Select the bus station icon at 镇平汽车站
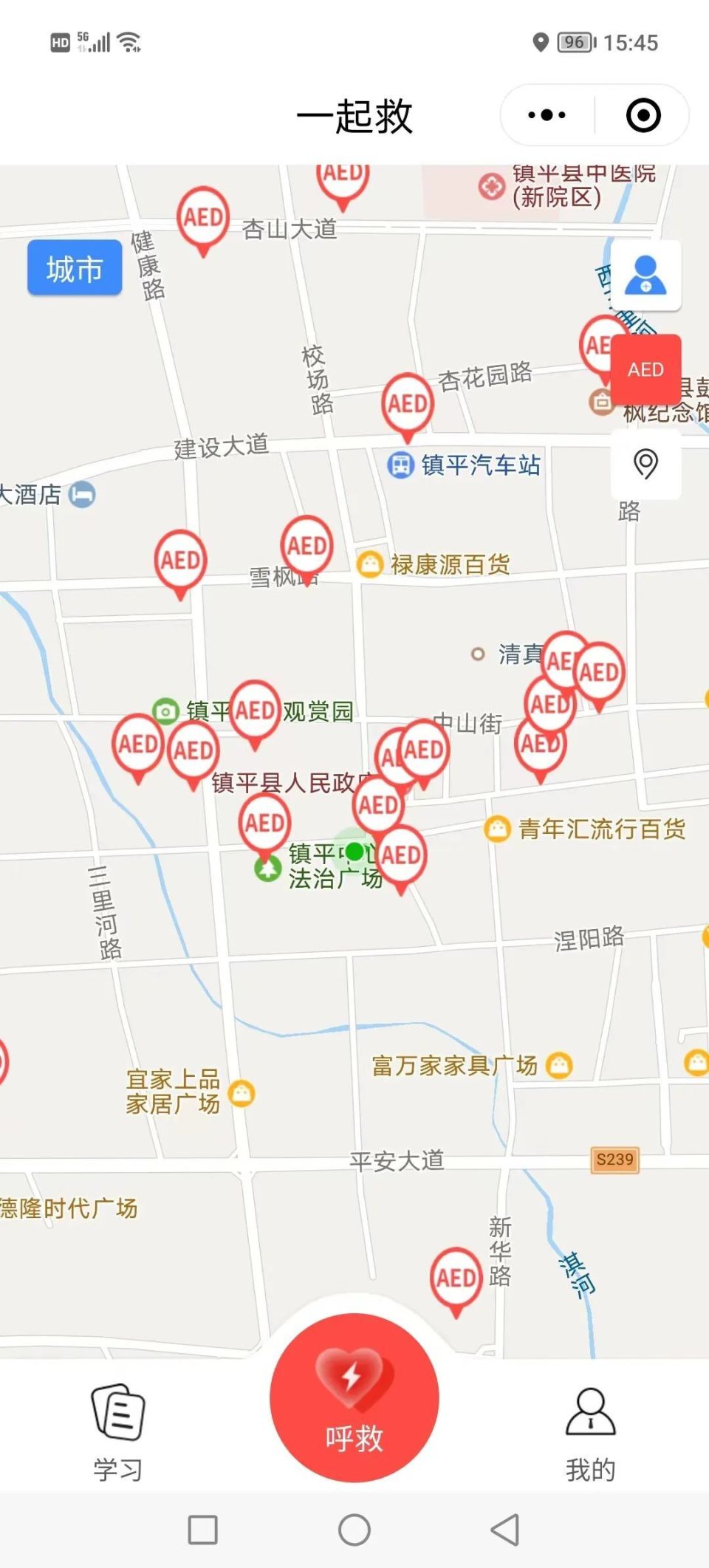 click(401, 465)
